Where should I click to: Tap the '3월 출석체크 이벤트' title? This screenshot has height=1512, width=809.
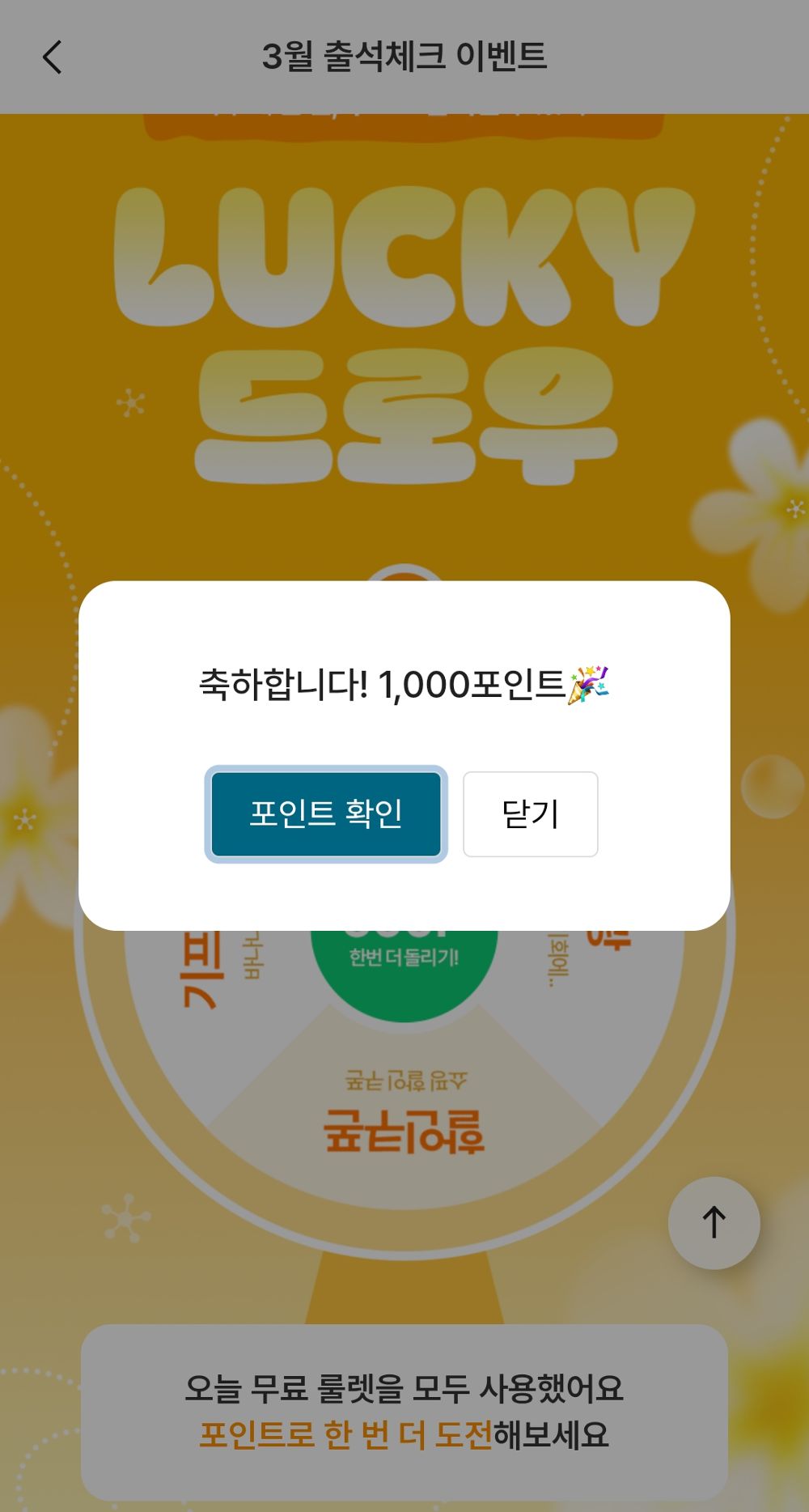tap(406, 54)
